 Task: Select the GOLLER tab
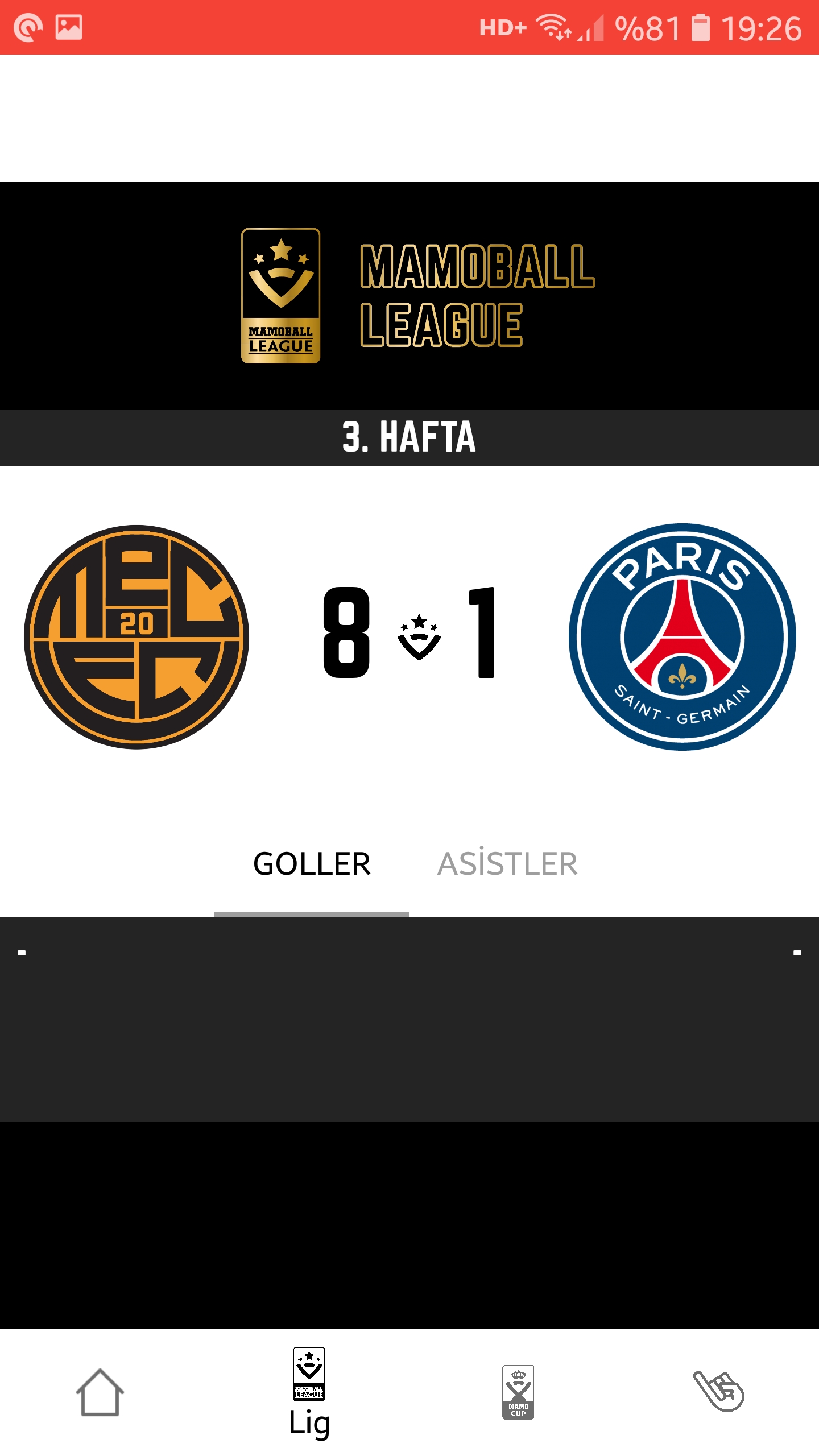(312, 863)
